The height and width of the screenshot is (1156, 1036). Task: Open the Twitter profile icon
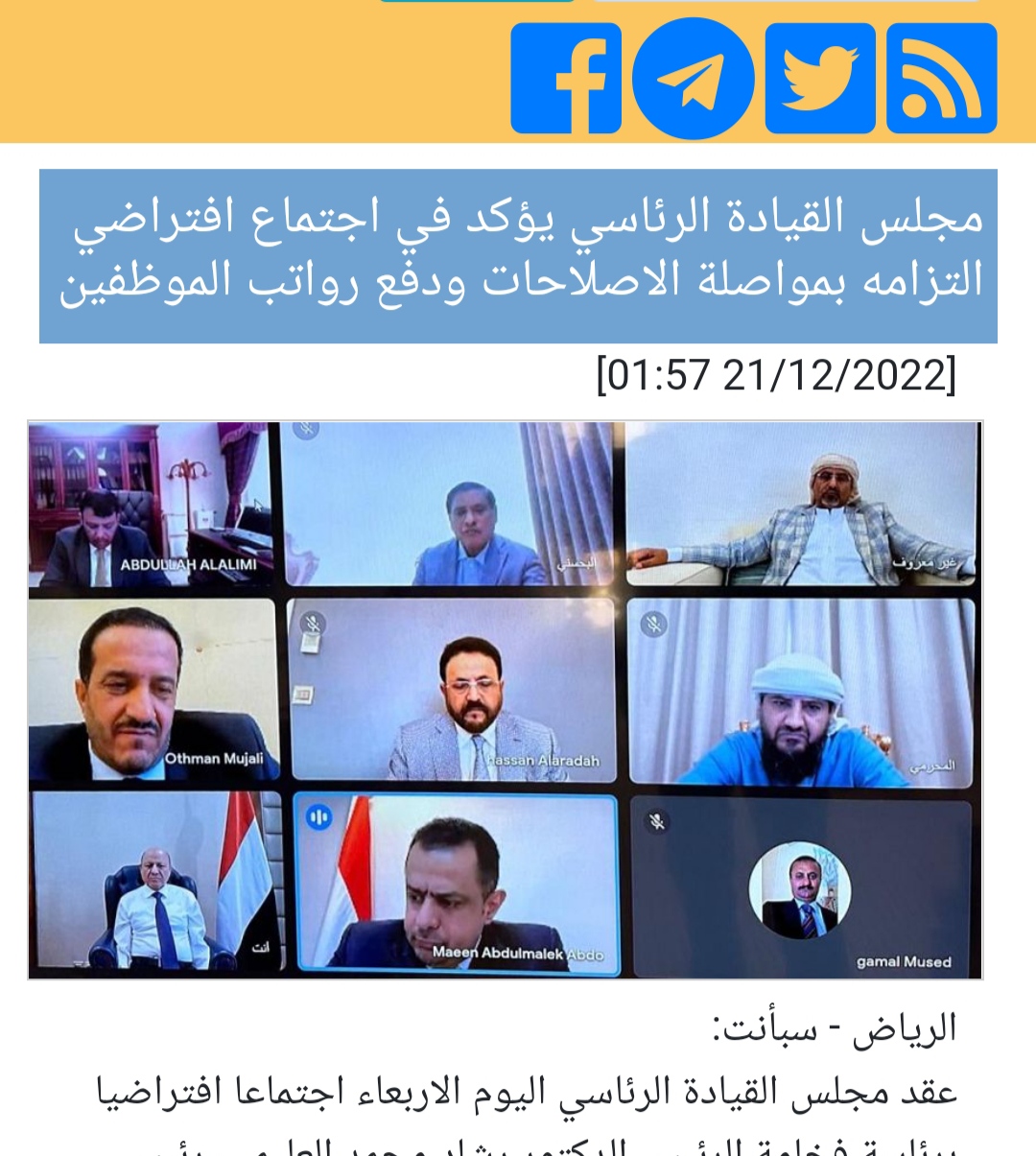tap(820, 79)
